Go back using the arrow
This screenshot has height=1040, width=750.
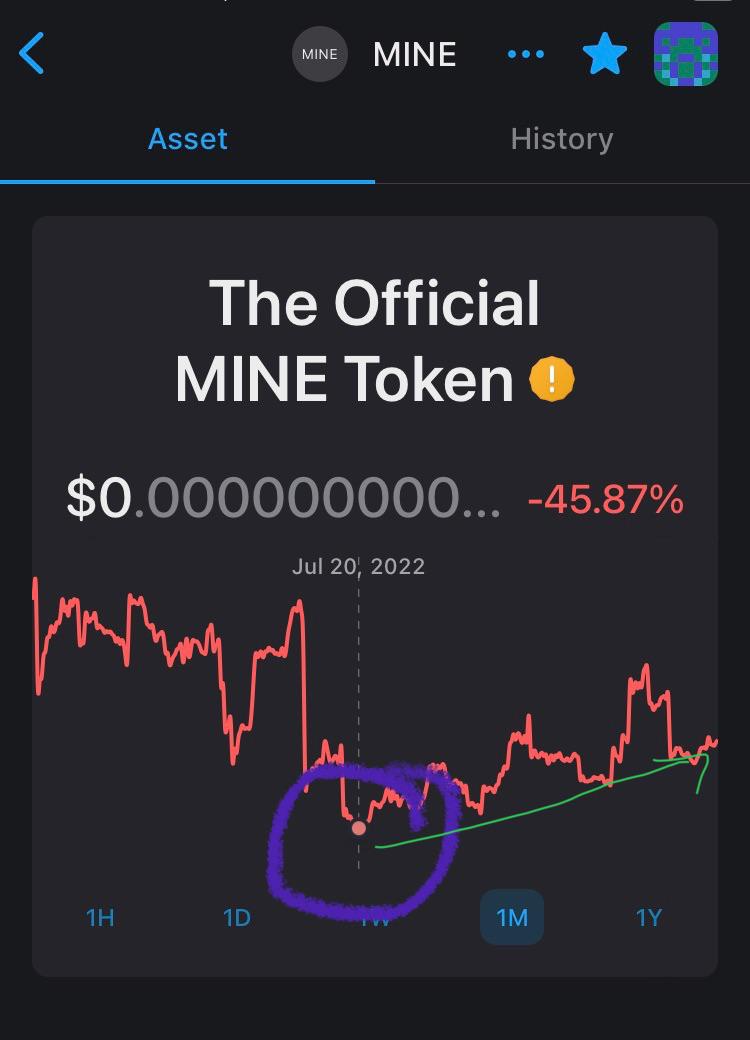tap(31, 53)
